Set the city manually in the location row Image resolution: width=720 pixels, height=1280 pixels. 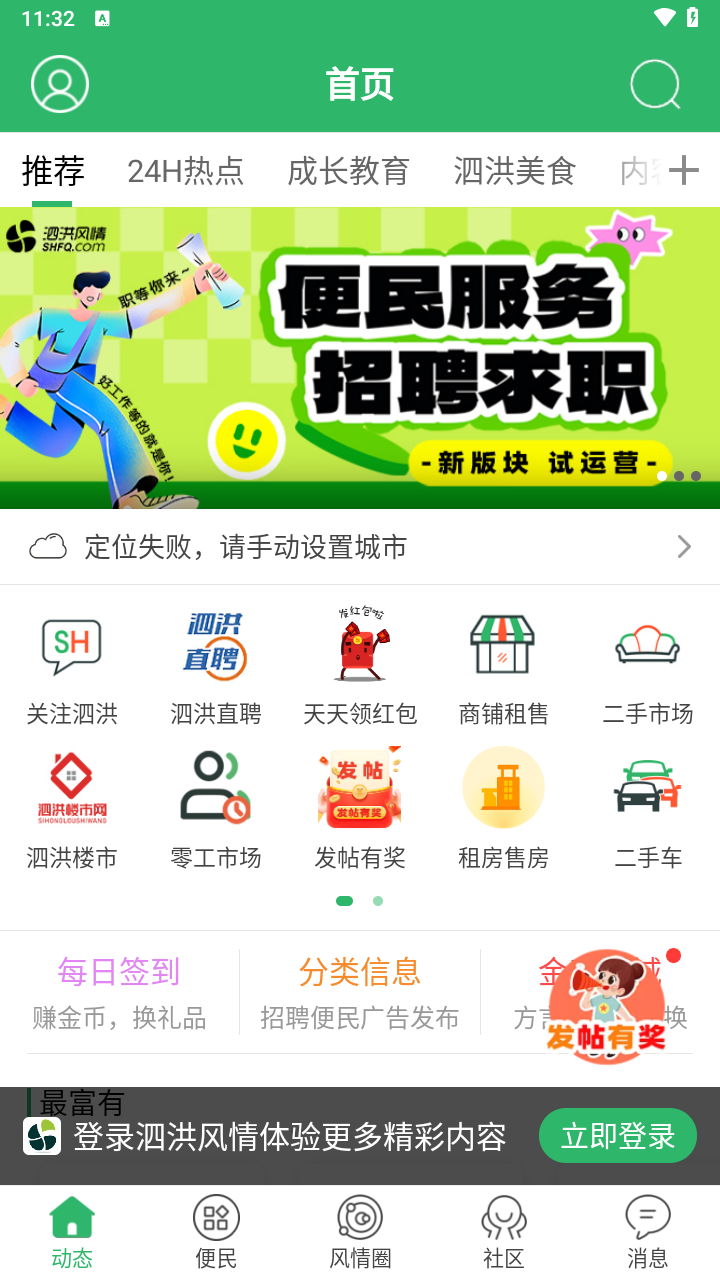point(360,547)
